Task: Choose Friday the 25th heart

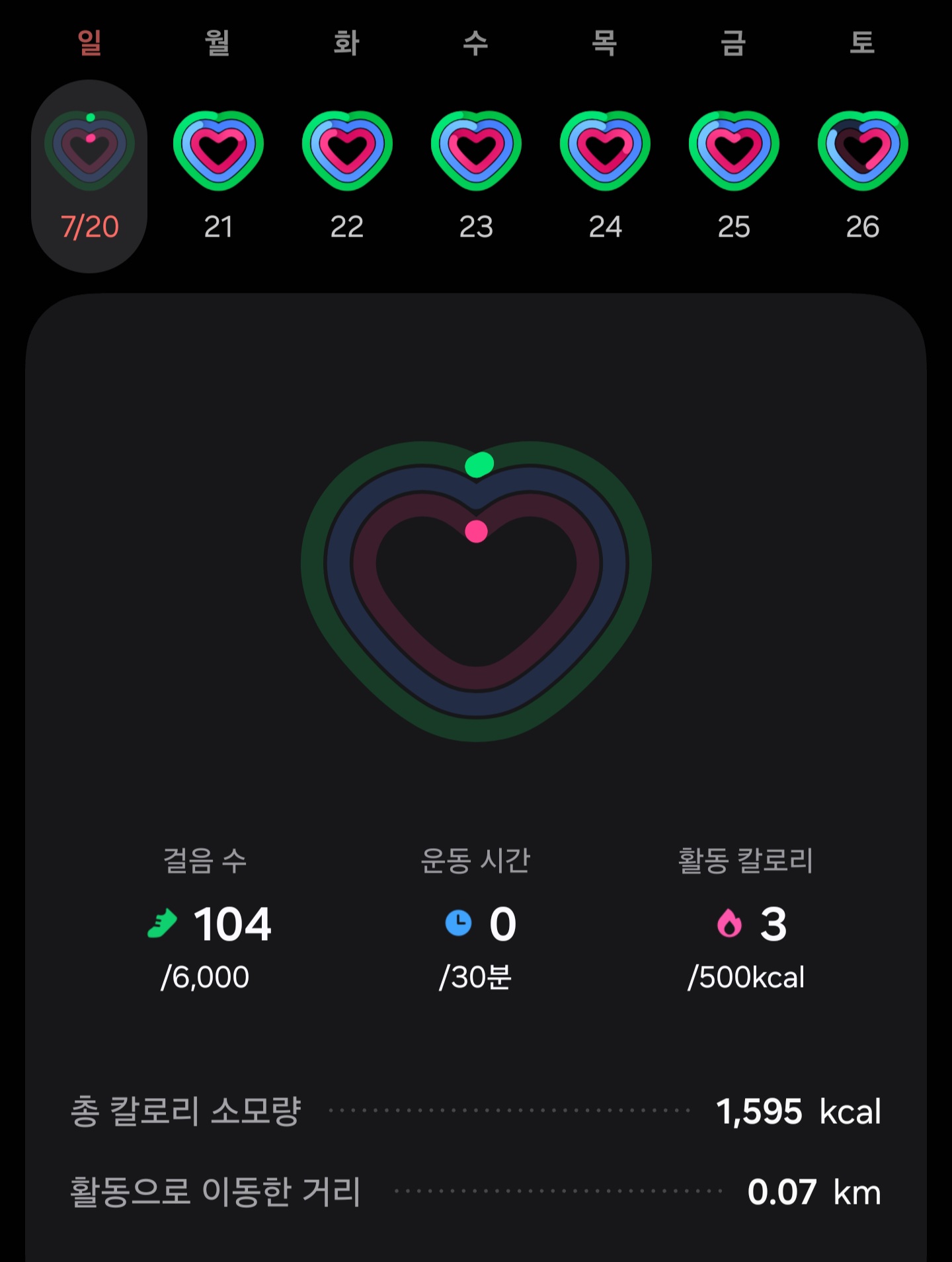Action: click(x=734, y=151)
